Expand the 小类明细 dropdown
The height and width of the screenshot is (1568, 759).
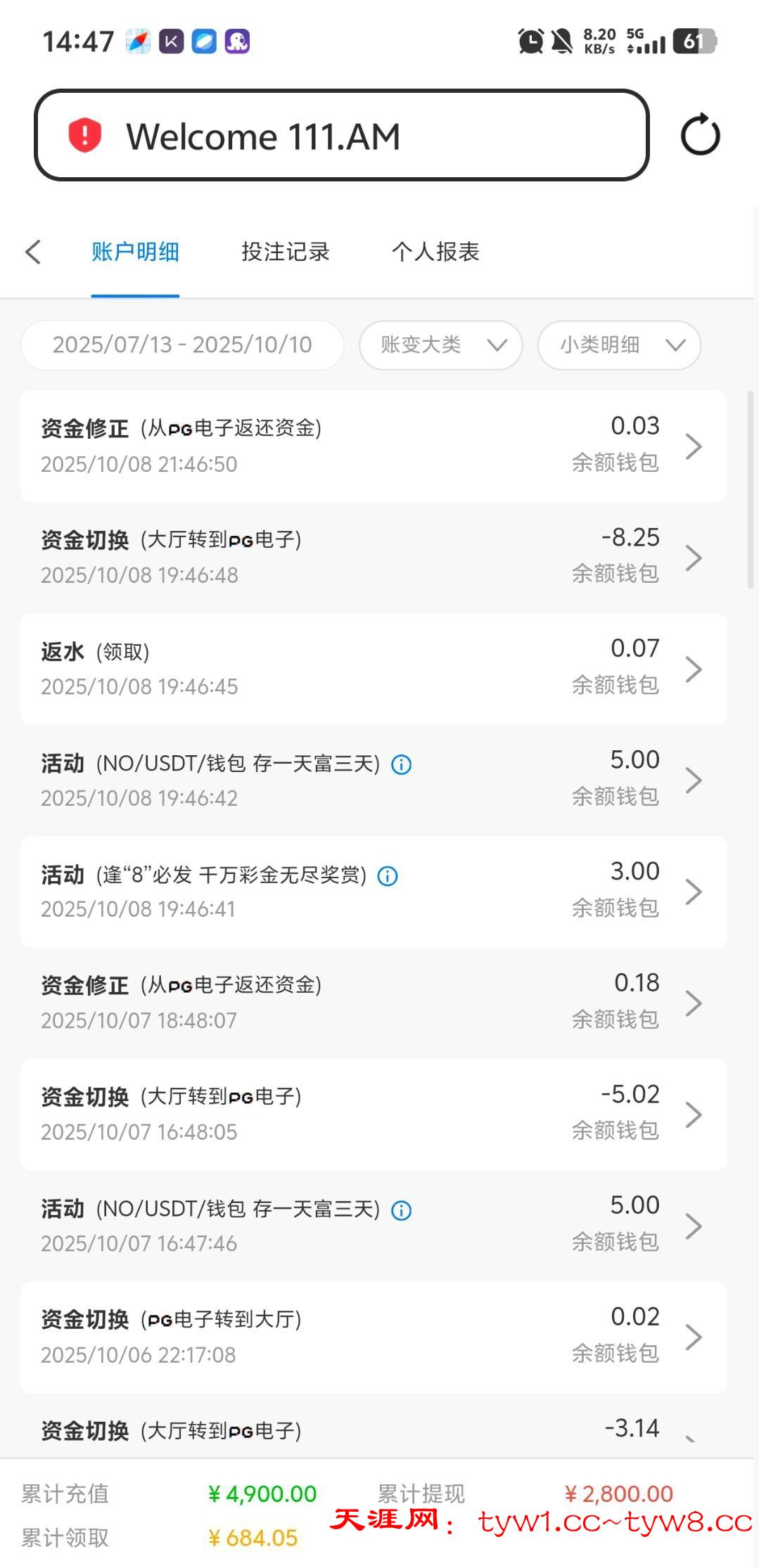pyautogui.click(x=619, y=345)
